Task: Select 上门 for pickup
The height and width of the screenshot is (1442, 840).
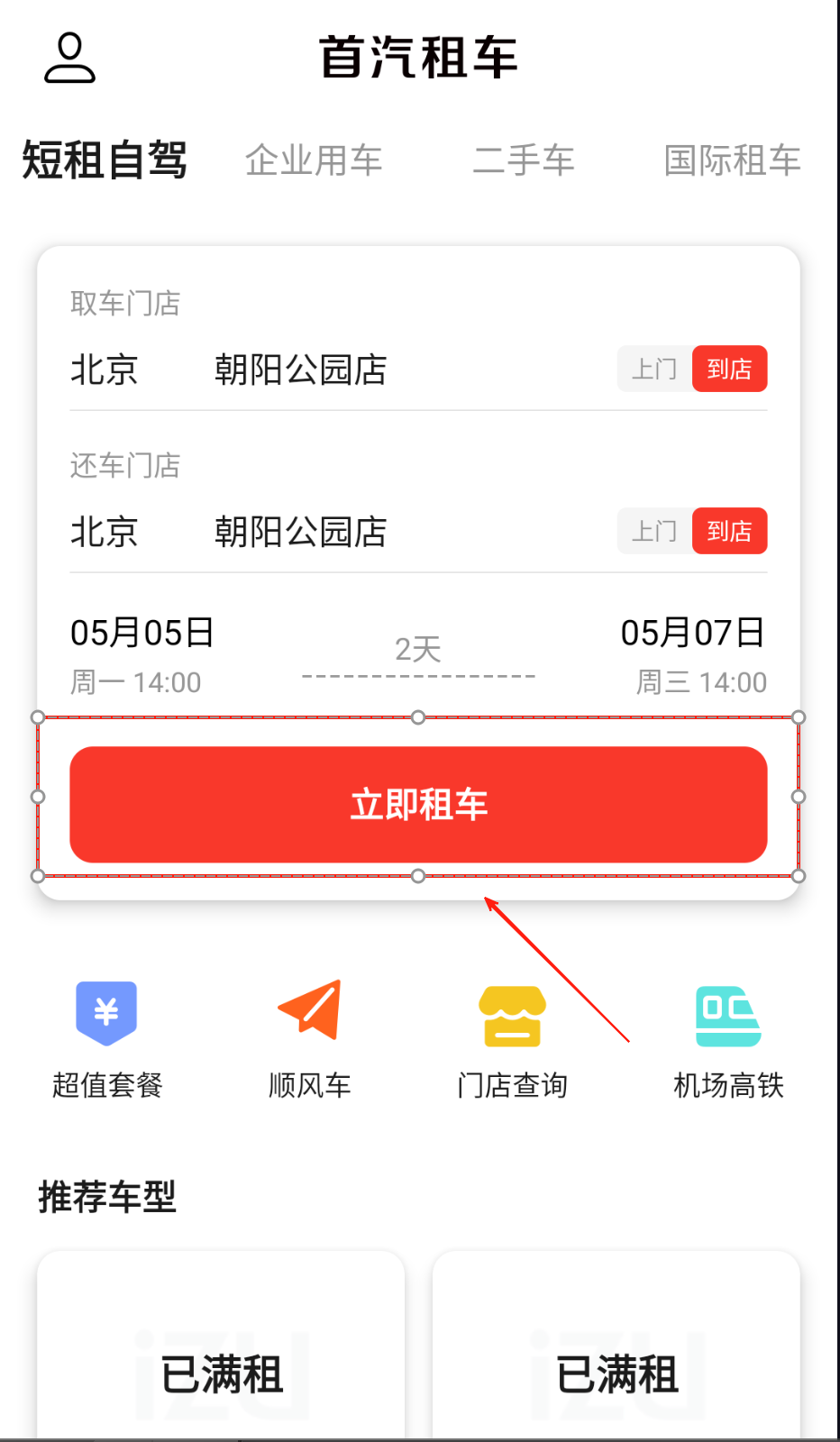Action: pos(654,370)
